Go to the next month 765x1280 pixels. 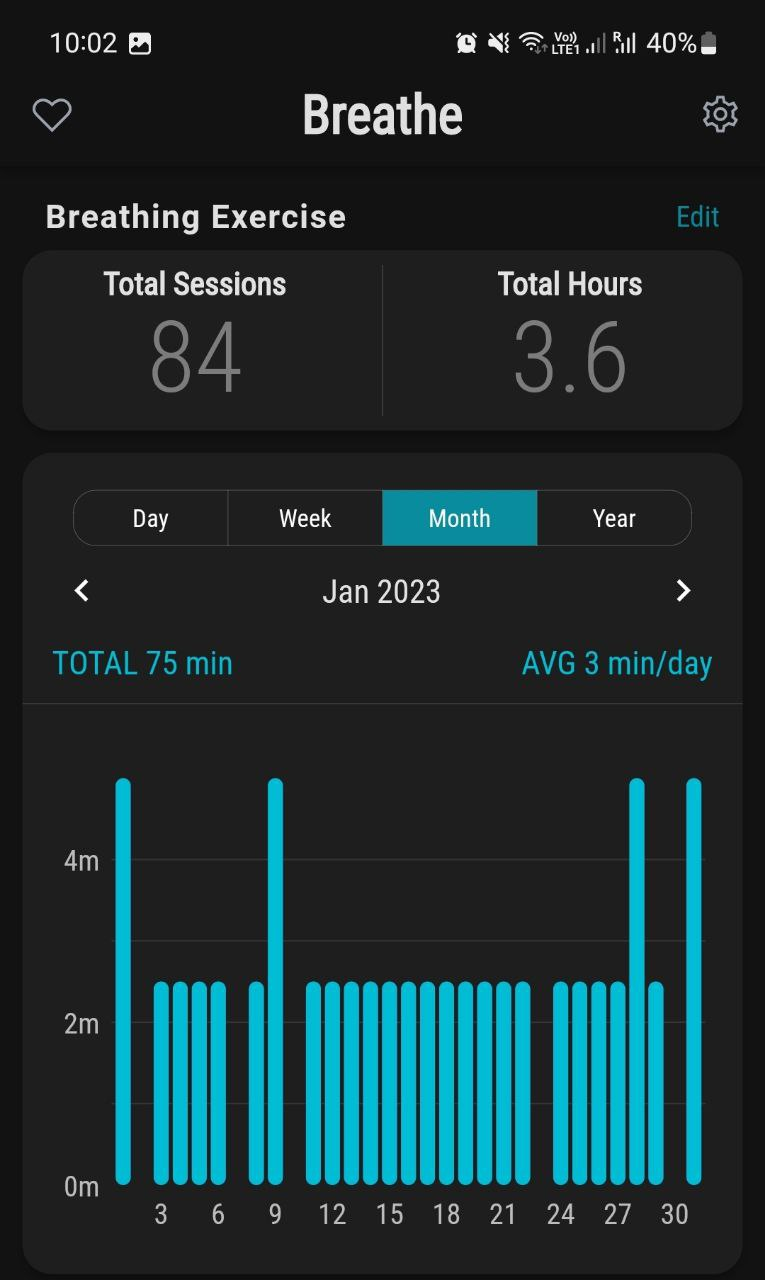click(683, 591)
